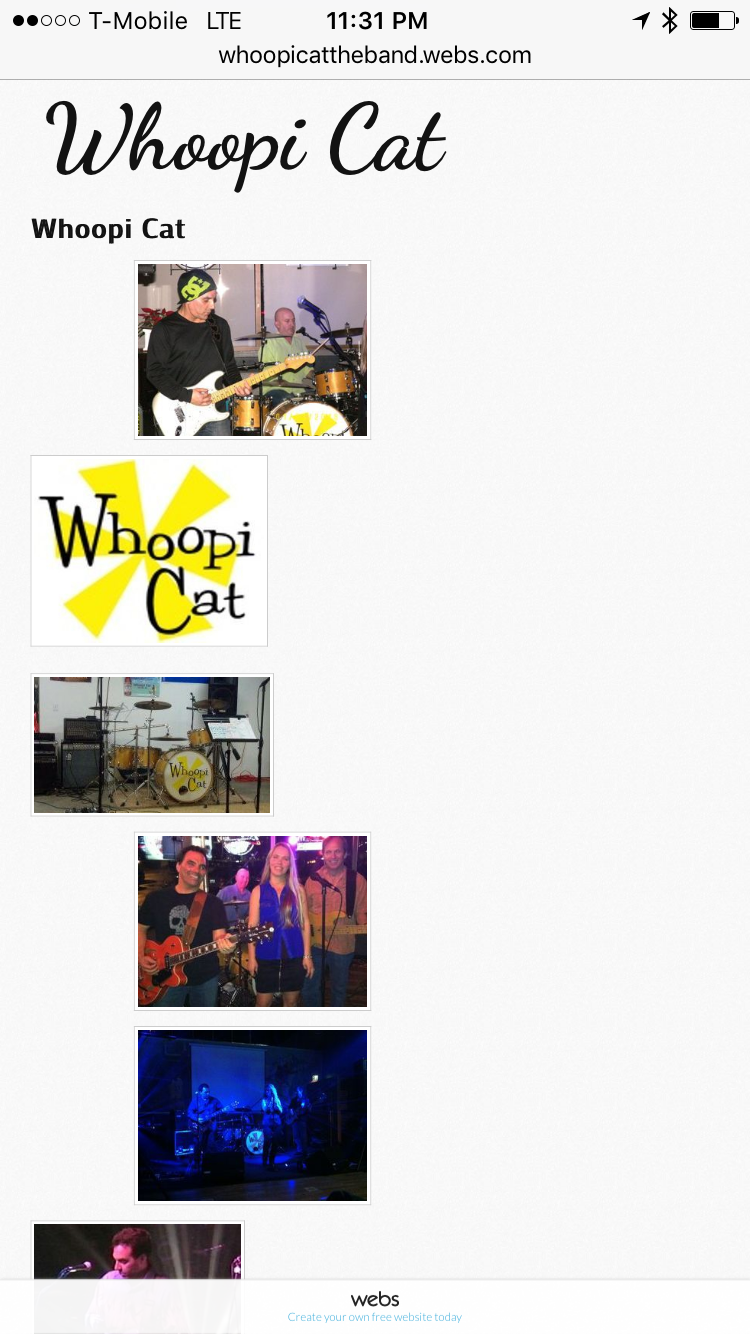The image size is (750, 1334).
Task: View the blue-lit stage performance photo
Action: (252, 1115)
